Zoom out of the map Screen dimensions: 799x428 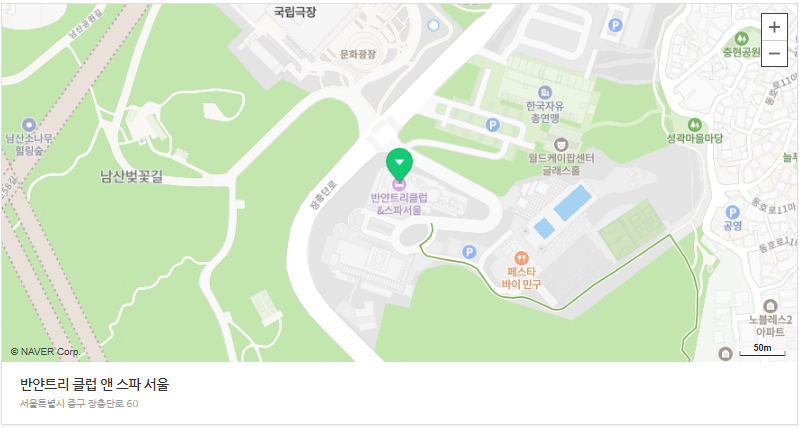[774, 53]
